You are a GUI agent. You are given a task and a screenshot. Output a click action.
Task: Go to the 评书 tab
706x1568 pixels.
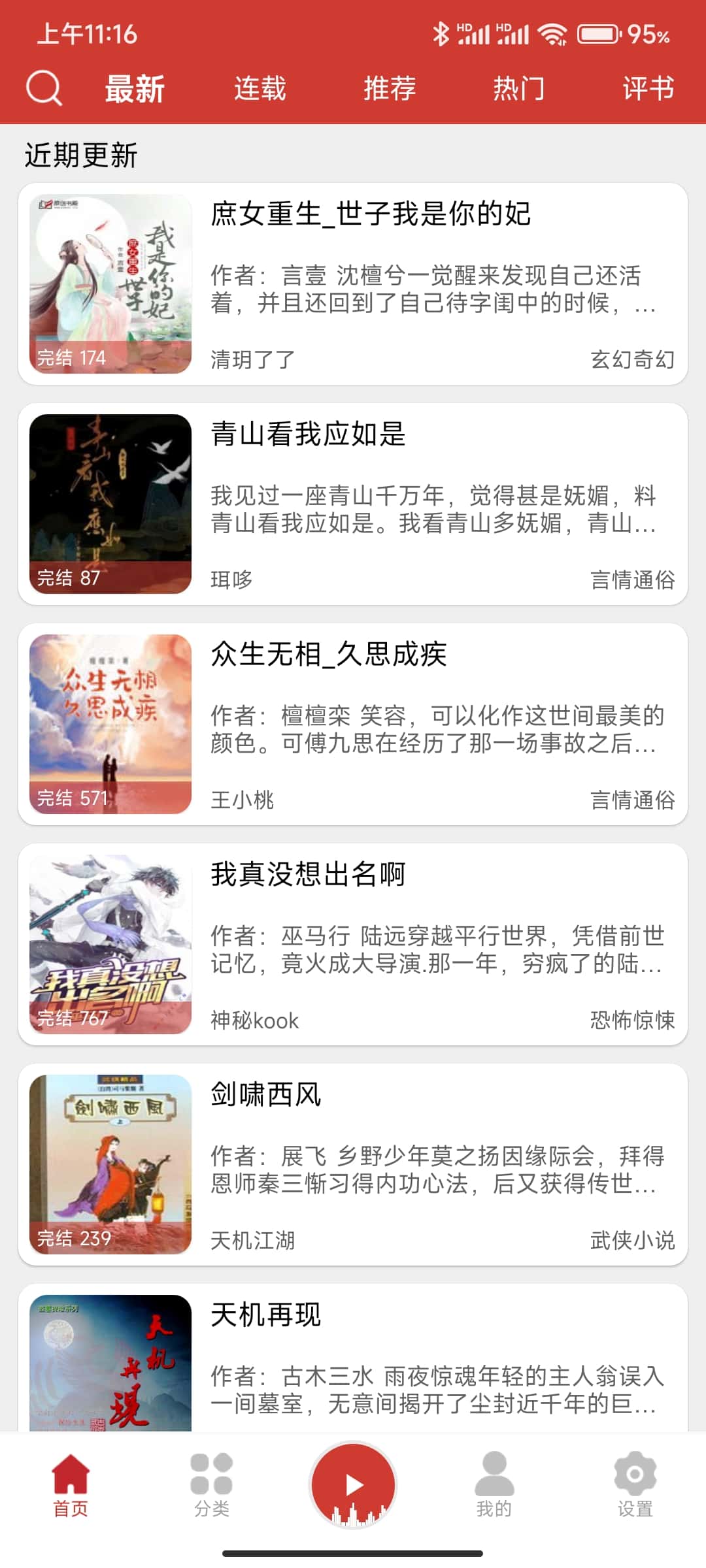(648, 88)
